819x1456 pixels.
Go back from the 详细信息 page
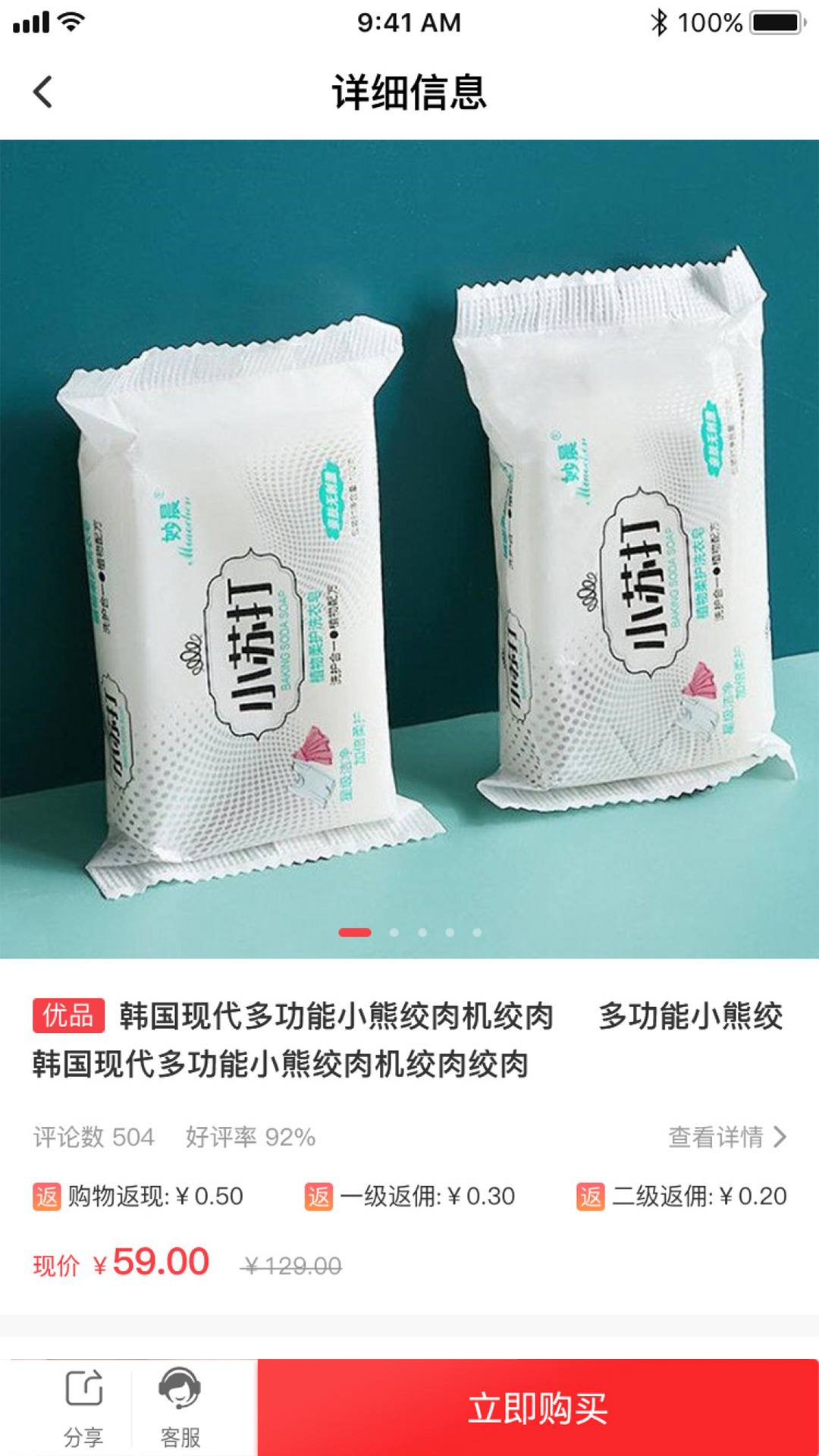43,92
